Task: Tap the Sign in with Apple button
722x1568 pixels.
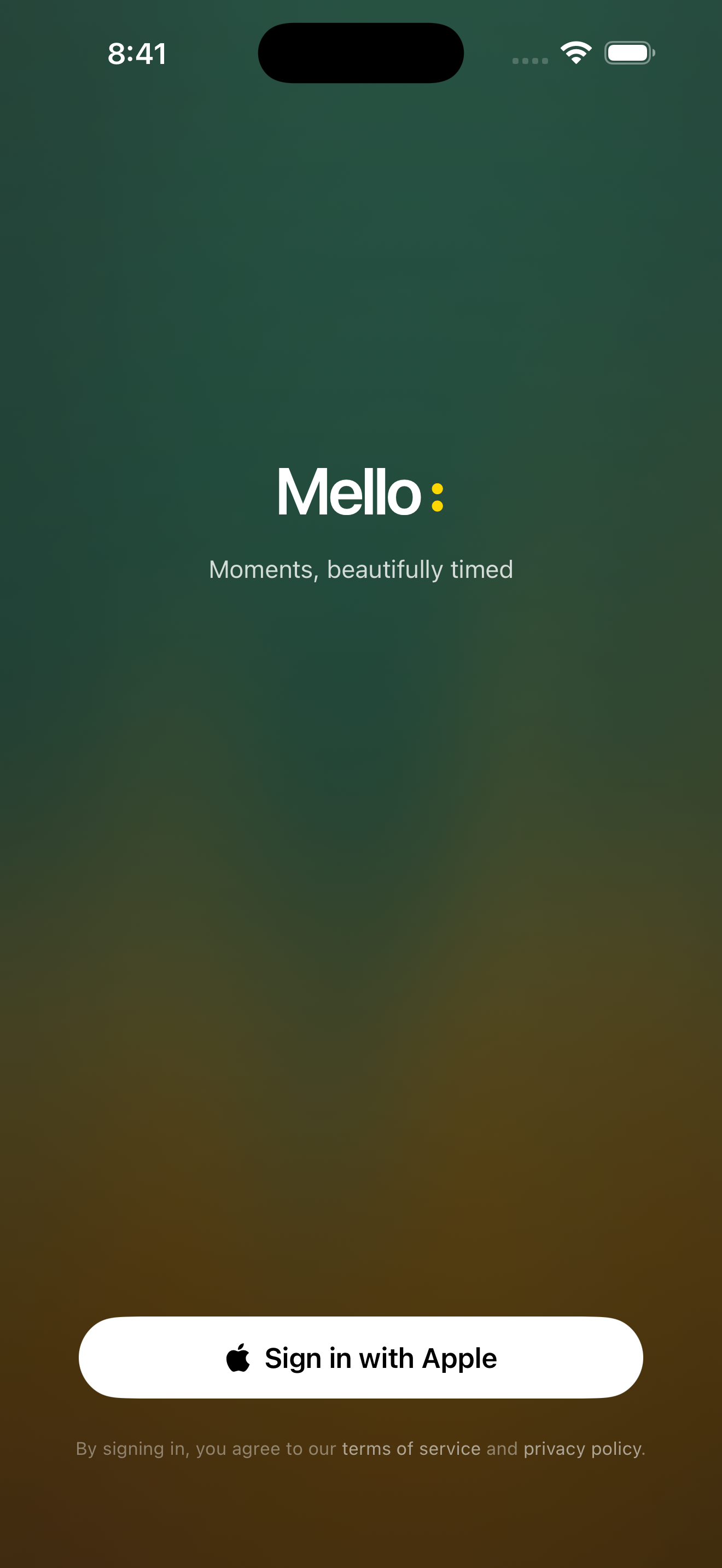Action: tap(360, 1358)
